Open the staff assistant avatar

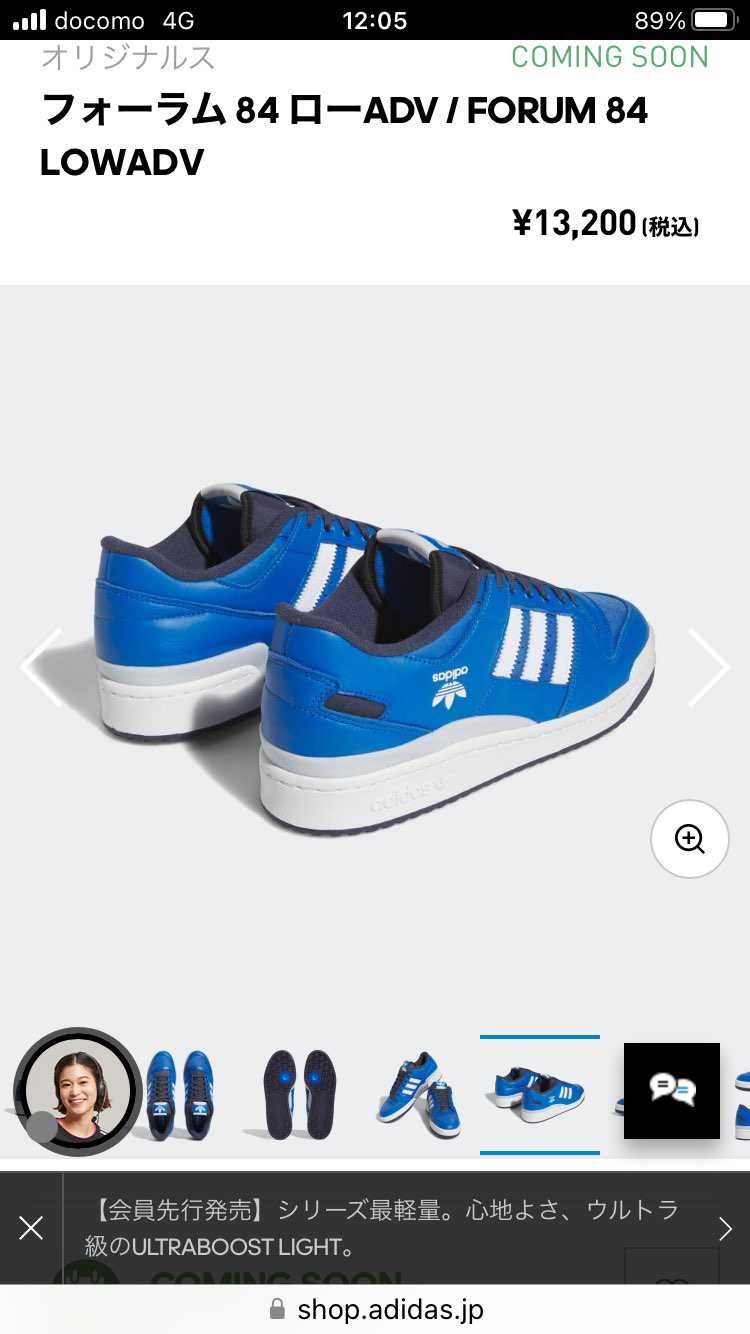click(77, 1092)
